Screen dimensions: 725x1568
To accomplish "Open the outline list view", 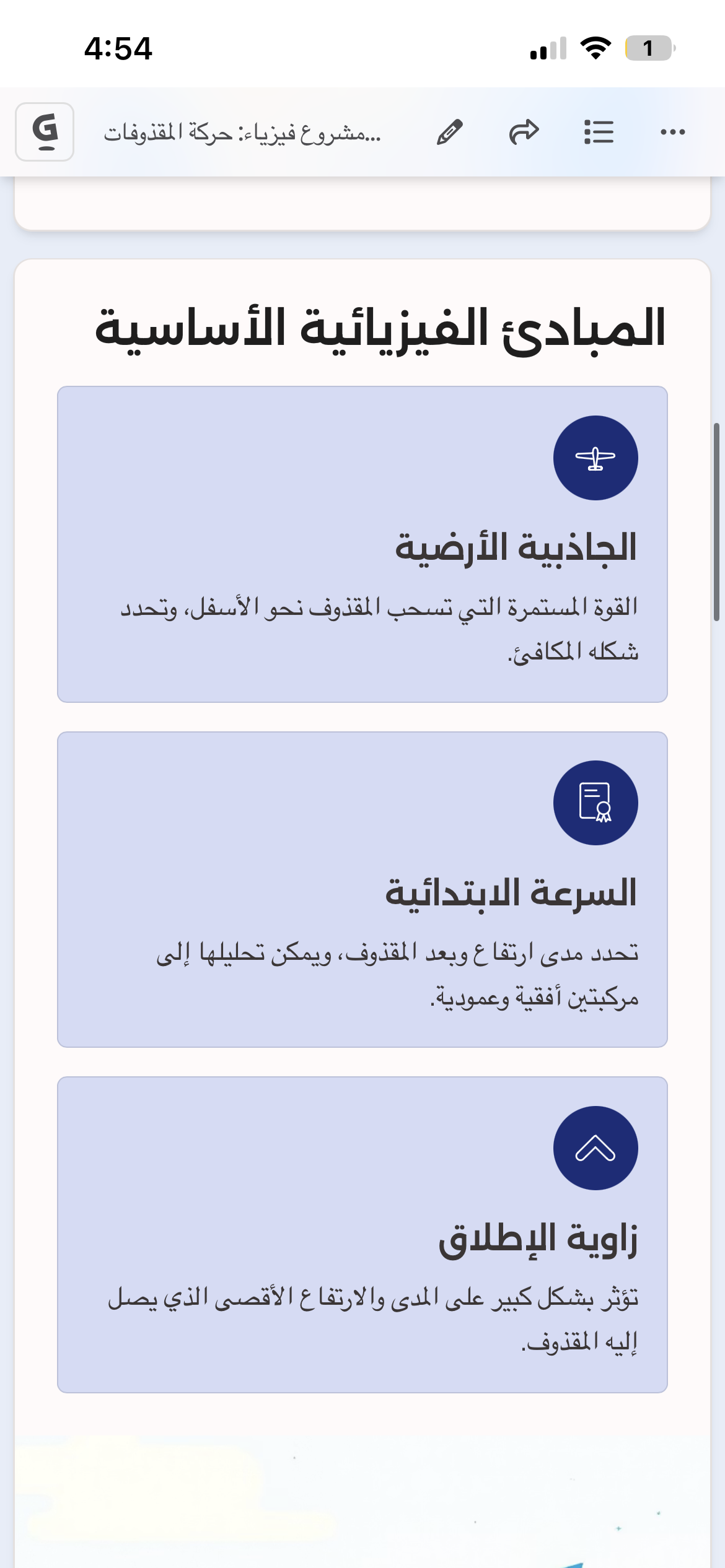I will 599,132.
